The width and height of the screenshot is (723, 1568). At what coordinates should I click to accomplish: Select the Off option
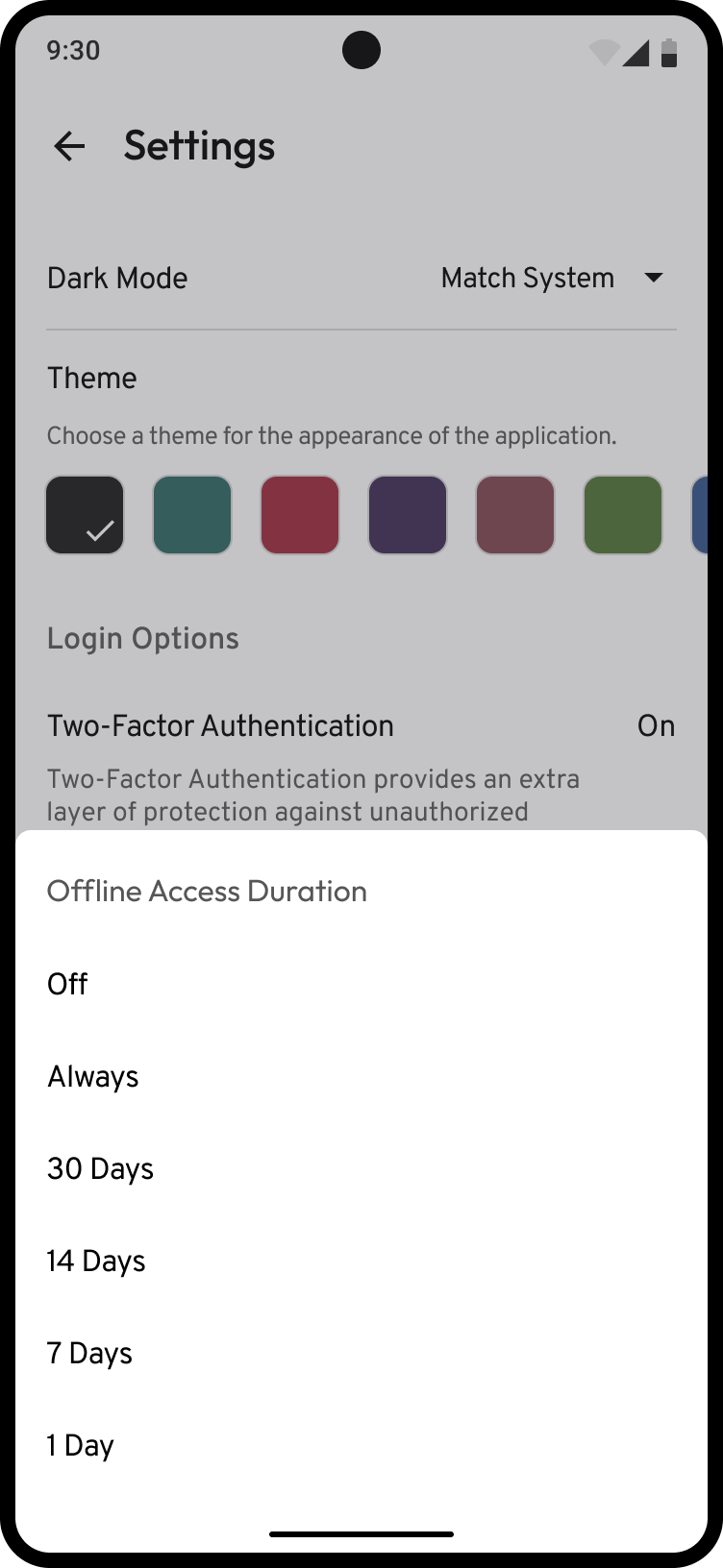[x=67, y=984]
